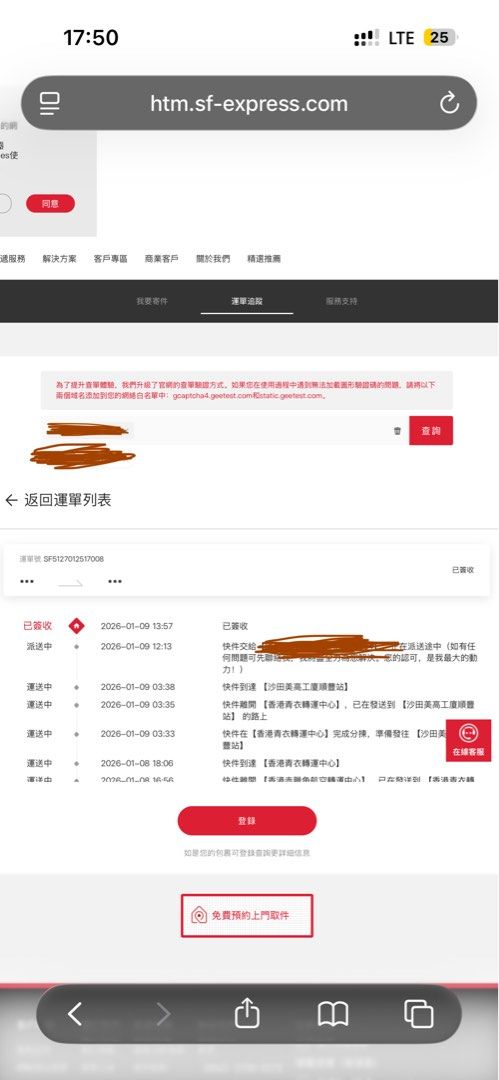Tap 免費預約上門取件 pickup booking button

247,916
